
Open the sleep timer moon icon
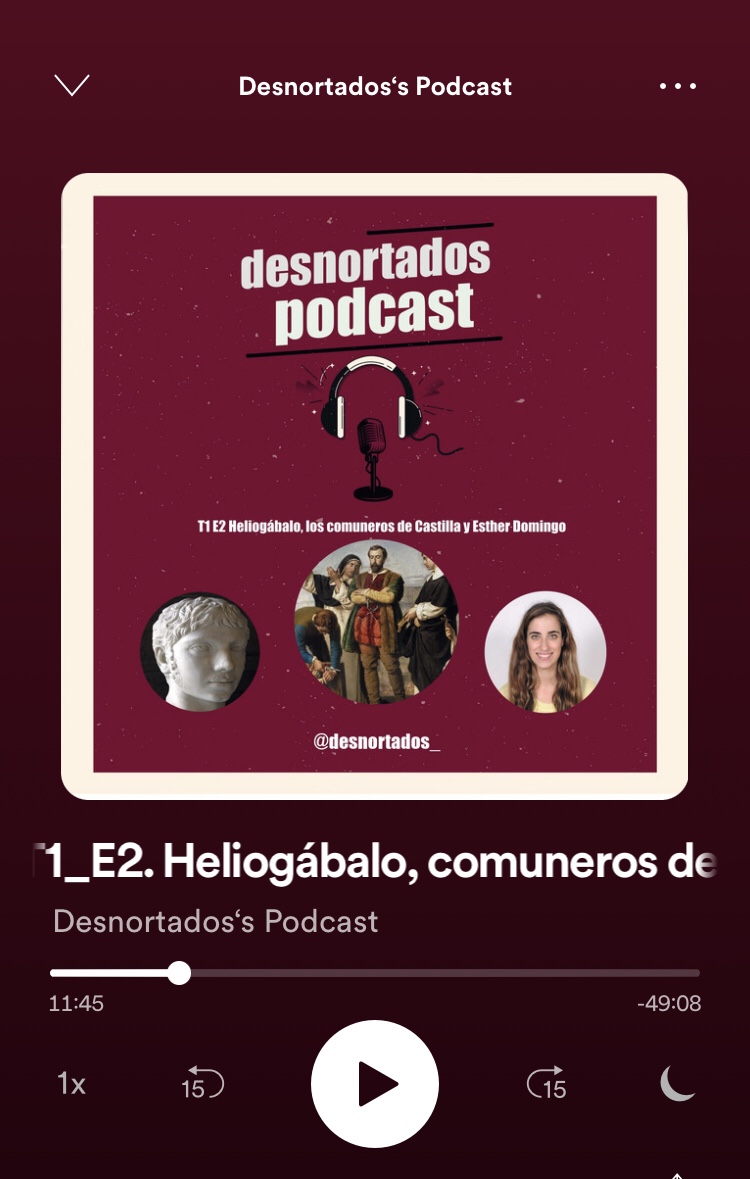coord(678,1084)
